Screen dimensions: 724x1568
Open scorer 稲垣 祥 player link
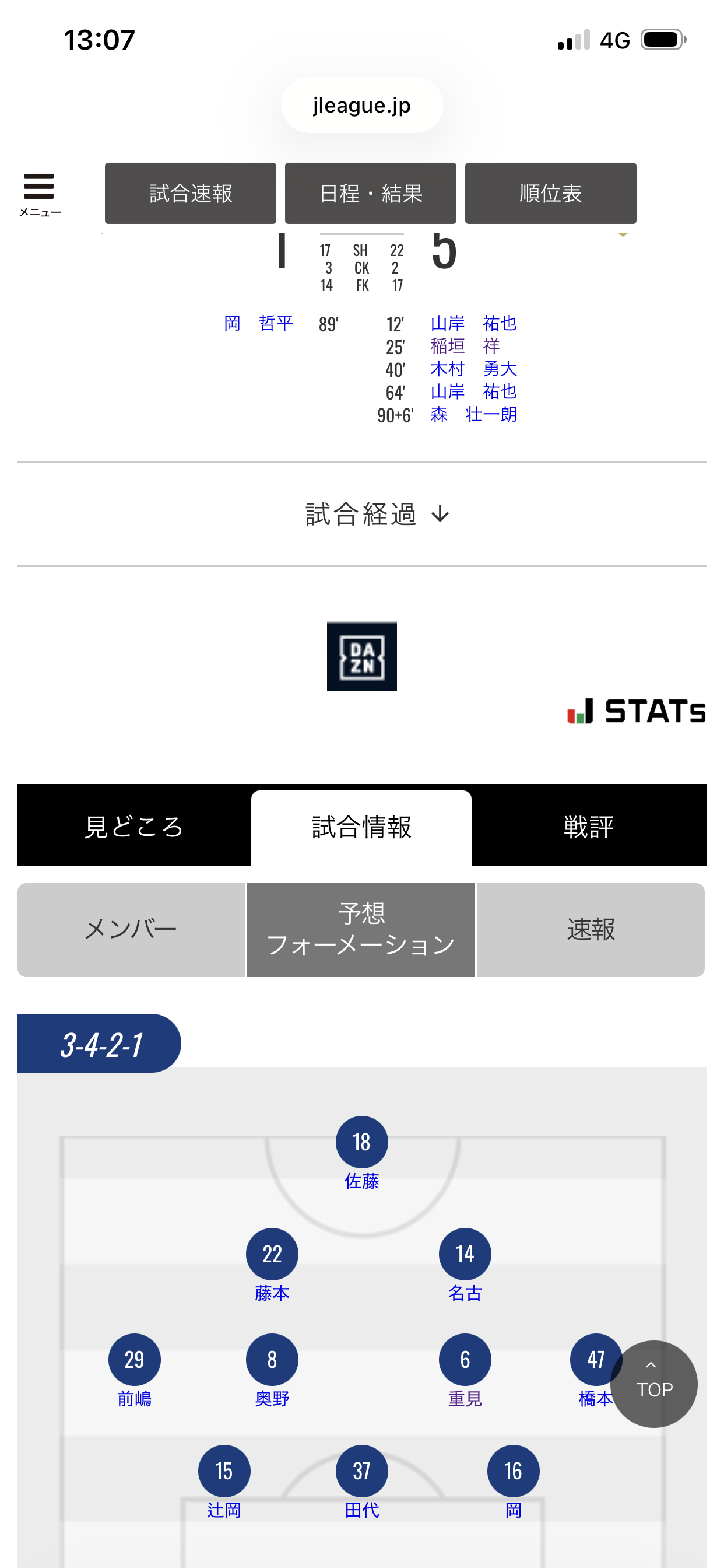point(465,346)
